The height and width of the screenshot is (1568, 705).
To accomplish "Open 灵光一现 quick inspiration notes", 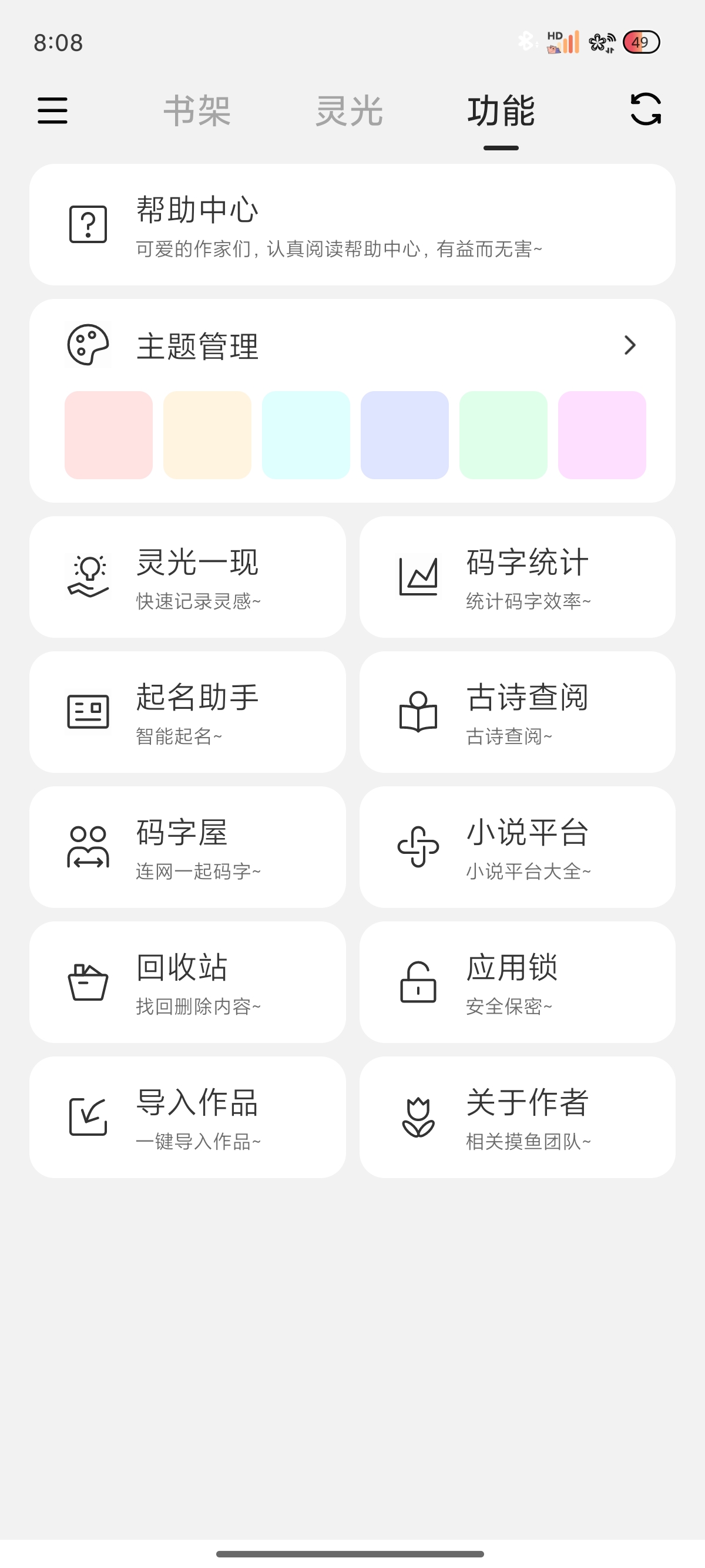I will [x=187, y=577].
